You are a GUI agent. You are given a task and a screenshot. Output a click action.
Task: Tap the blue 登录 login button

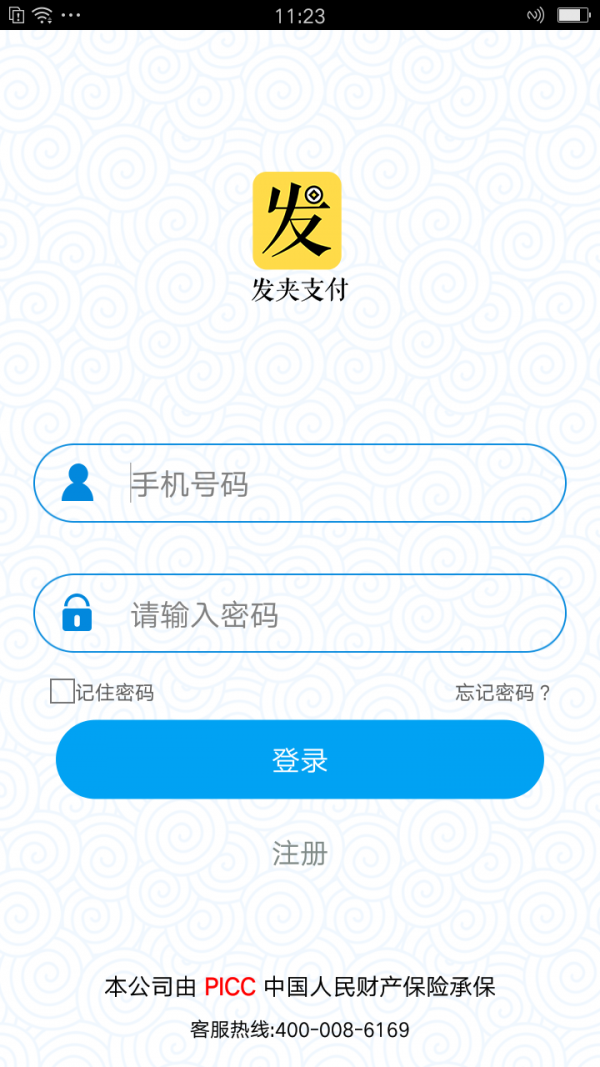[300, 759]
